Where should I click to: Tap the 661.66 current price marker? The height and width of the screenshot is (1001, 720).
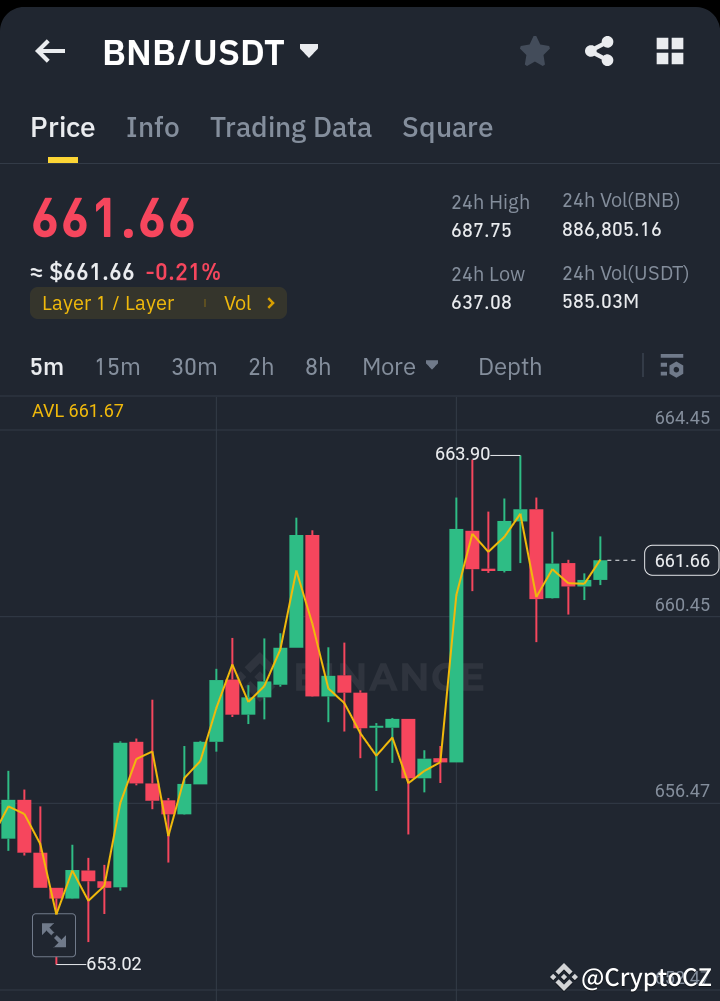coord(681,561)
